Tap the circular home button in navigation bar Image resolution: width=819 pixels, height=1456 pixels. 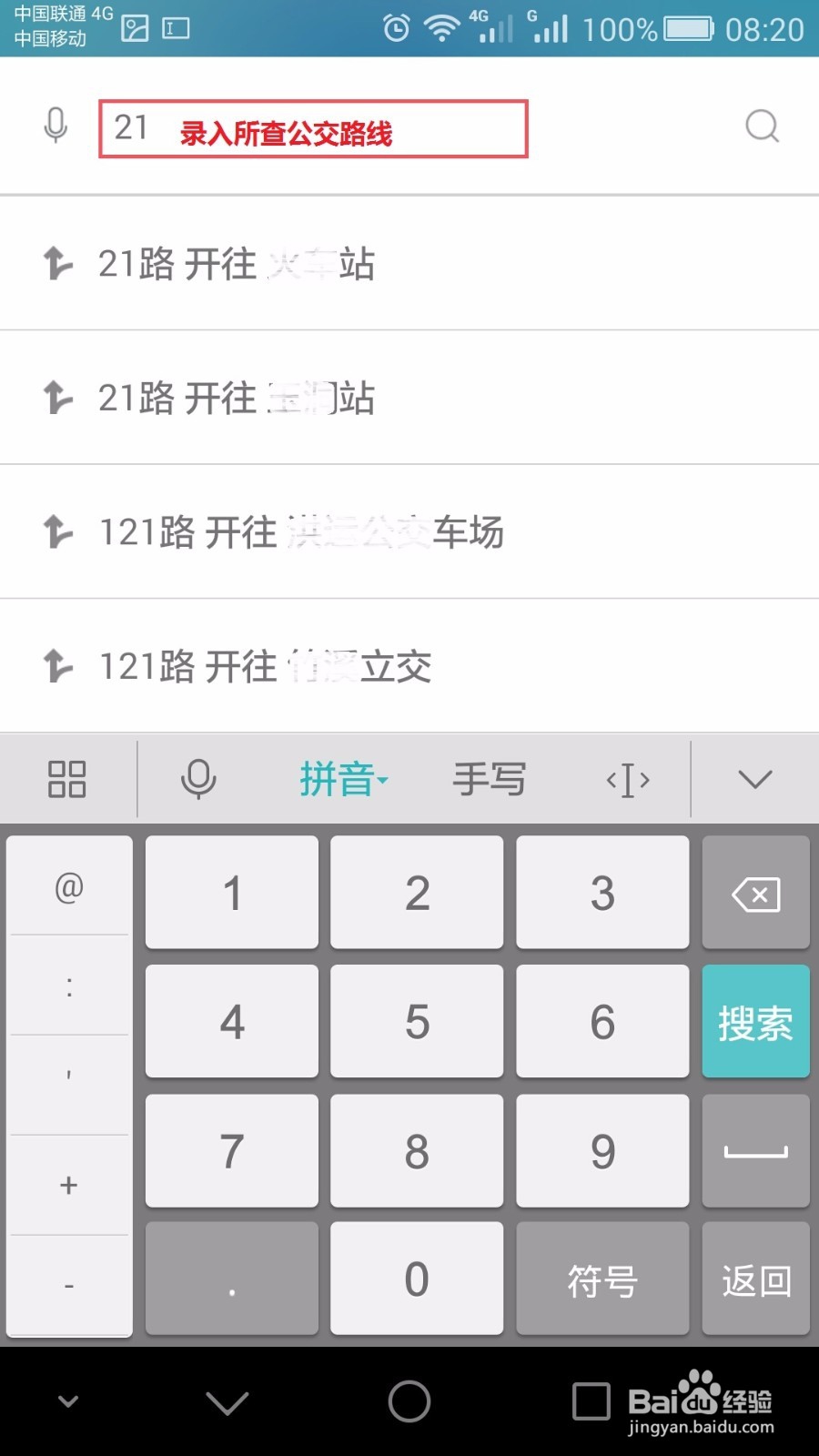[x=409, y=1401]
